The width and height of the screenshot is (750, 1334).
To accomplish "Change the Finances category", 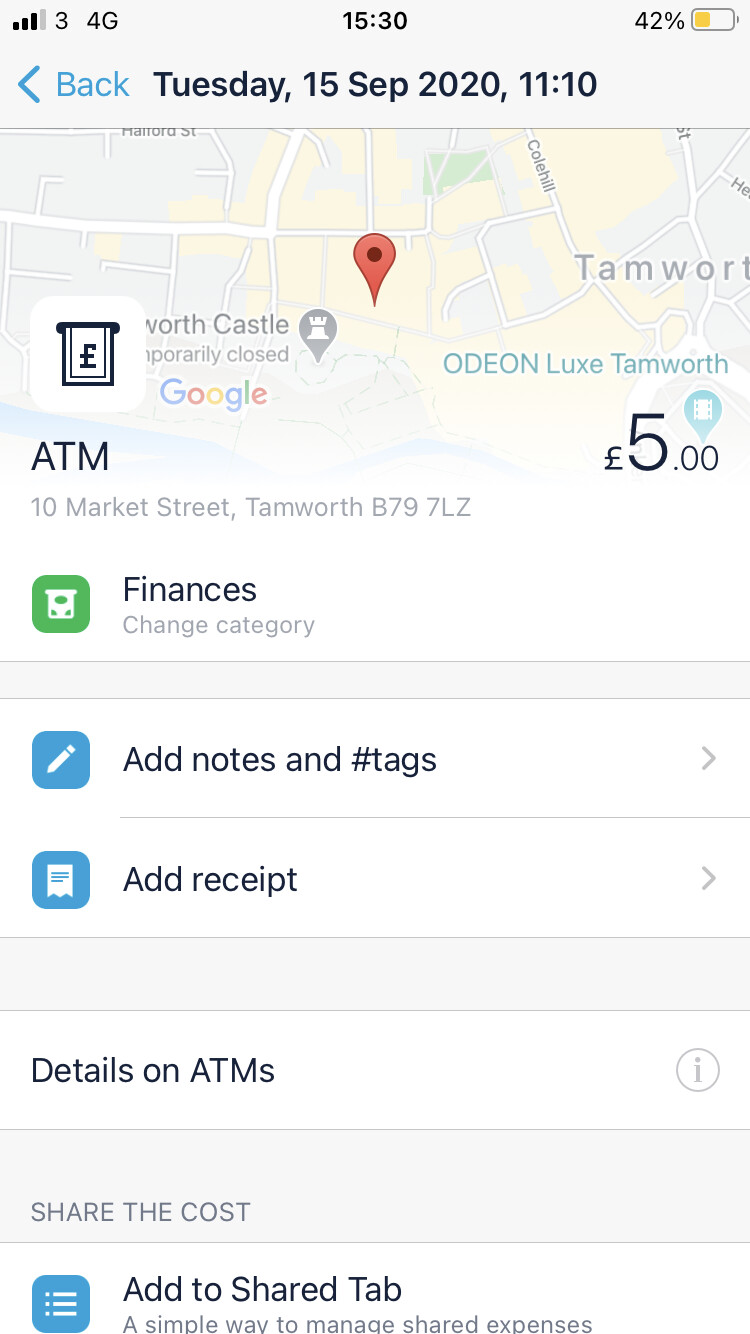I will coord(375,605).
